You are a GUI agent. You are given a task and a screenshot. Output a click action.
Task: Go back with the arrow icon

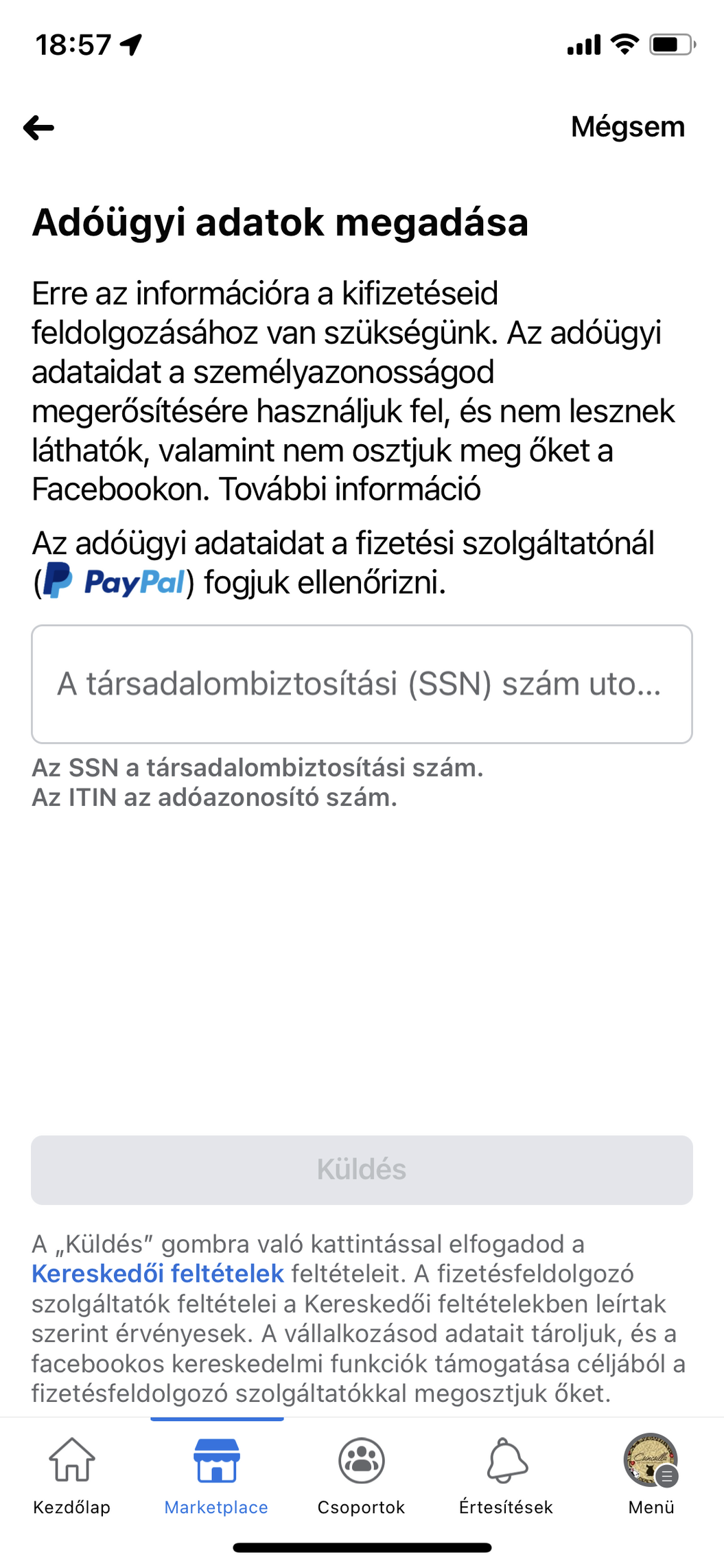tap(38, 128)
